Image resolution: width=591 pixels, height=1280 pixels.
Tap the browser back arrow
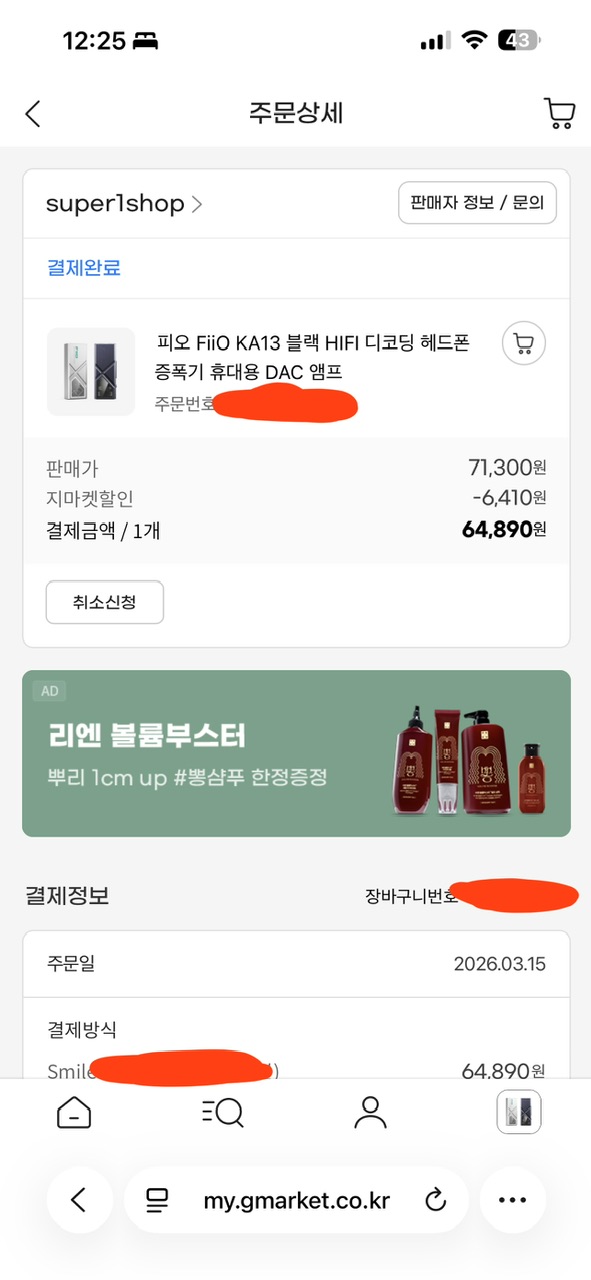click(79, 1200)
